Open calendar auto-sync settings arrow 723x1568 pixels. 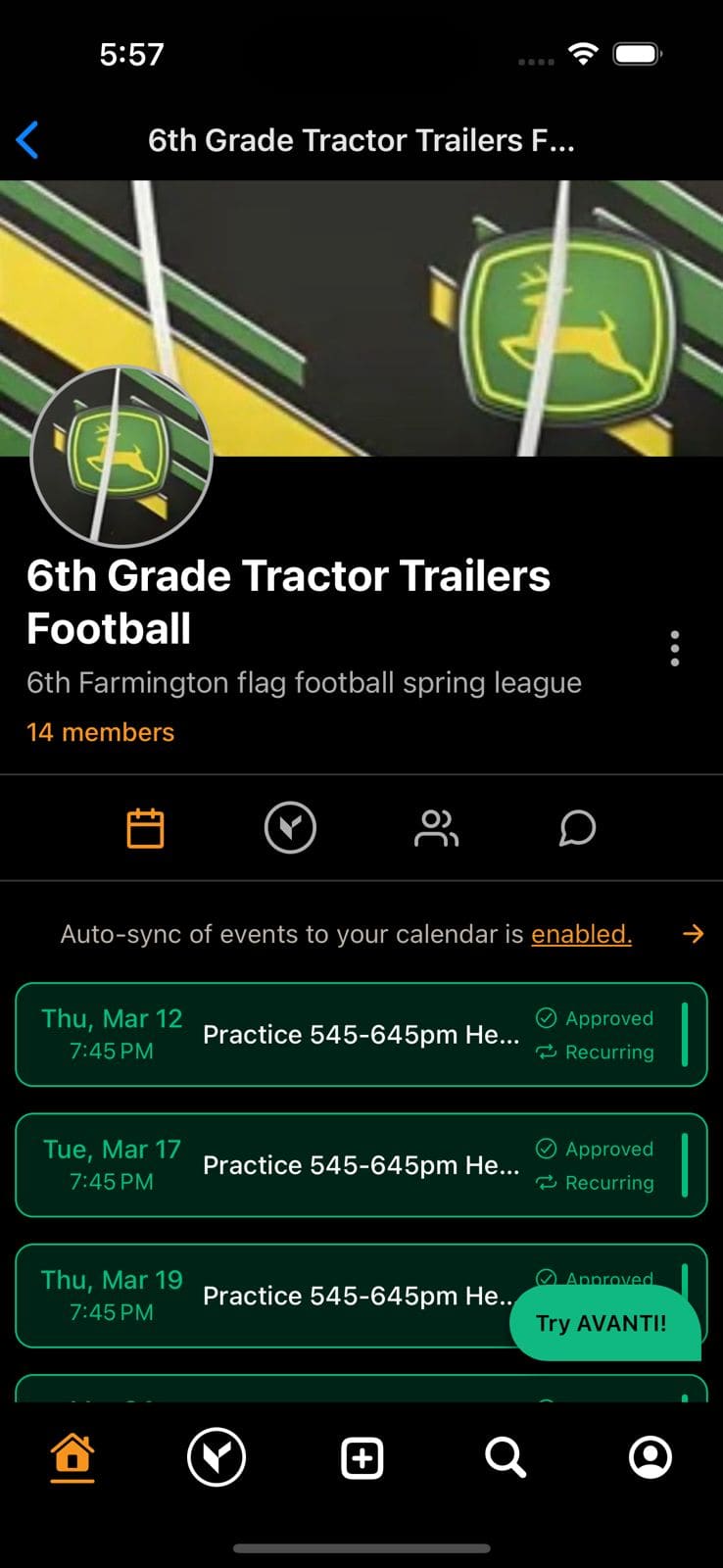[x=693, y=934]
